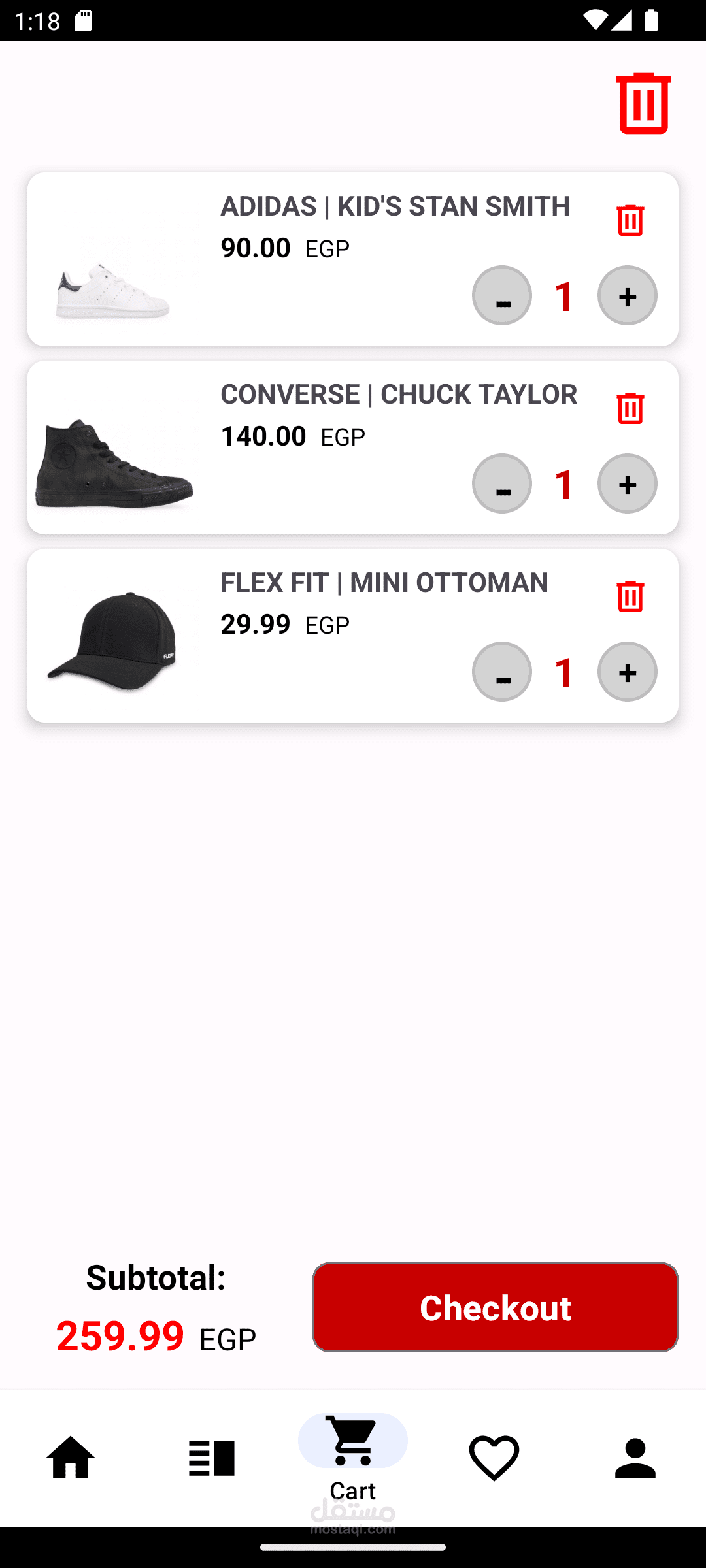Add one more Converse Chuck Taylor

pos(627,484)
